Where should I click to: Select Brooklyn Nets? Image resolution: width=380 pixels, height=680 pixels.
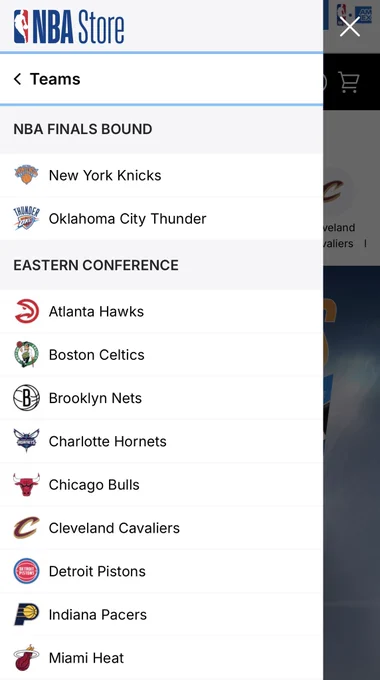pyautogui.click(x=161, y=398)
